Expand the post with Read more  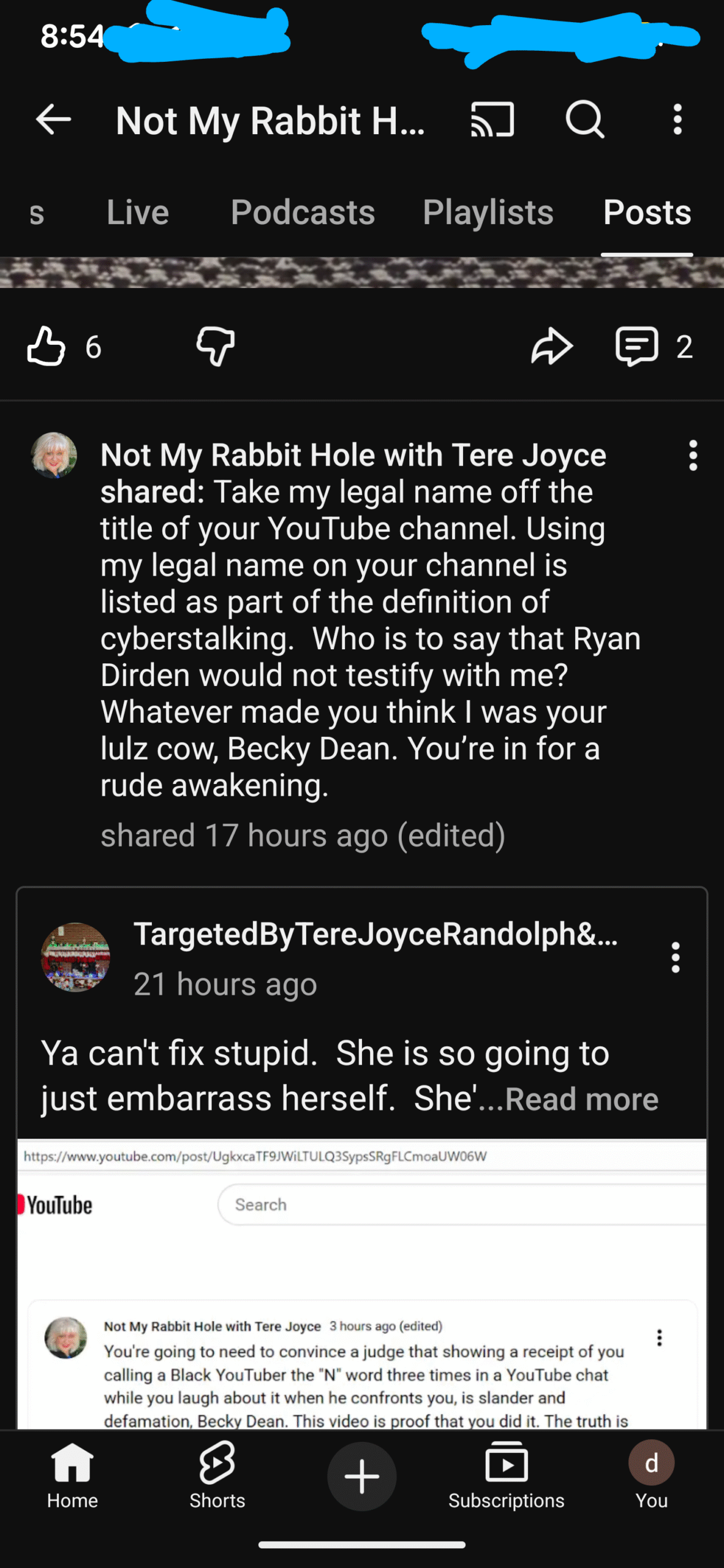(581, 1099)
